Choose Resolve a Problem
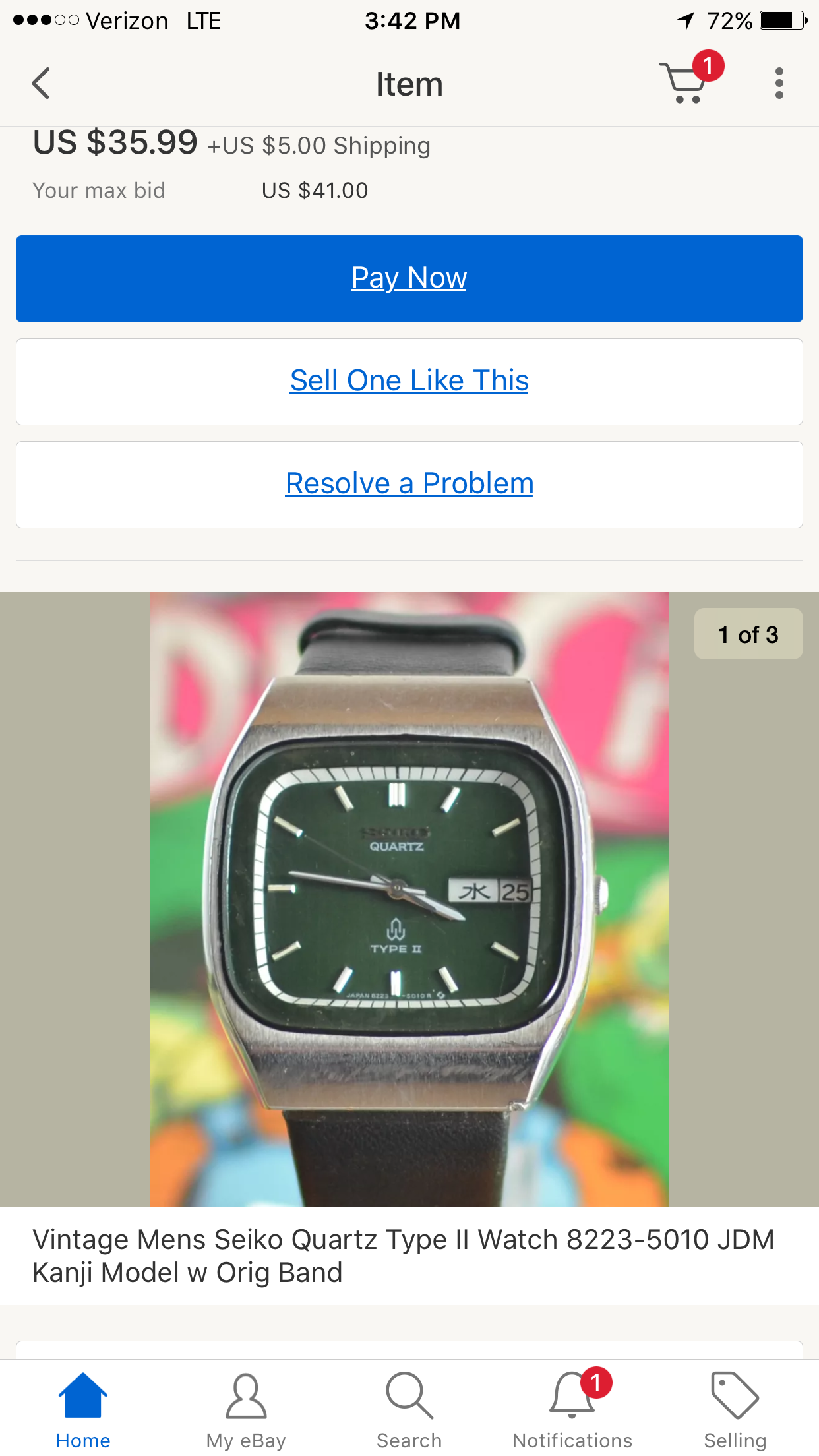Image resolution: width=819 pixels, height=1456 pixels. point(409,484)
